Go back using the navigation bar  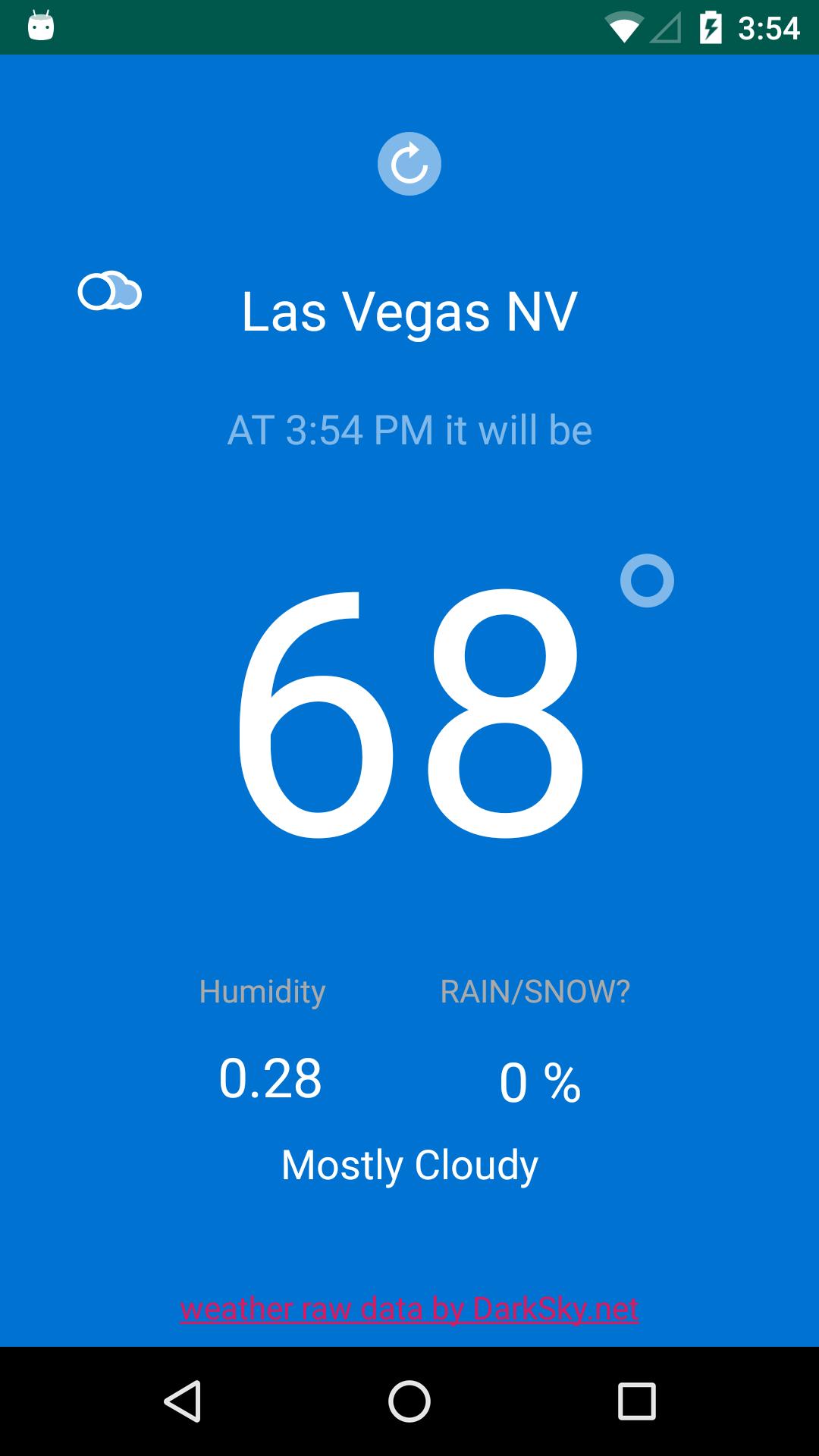coord(183,1401)
